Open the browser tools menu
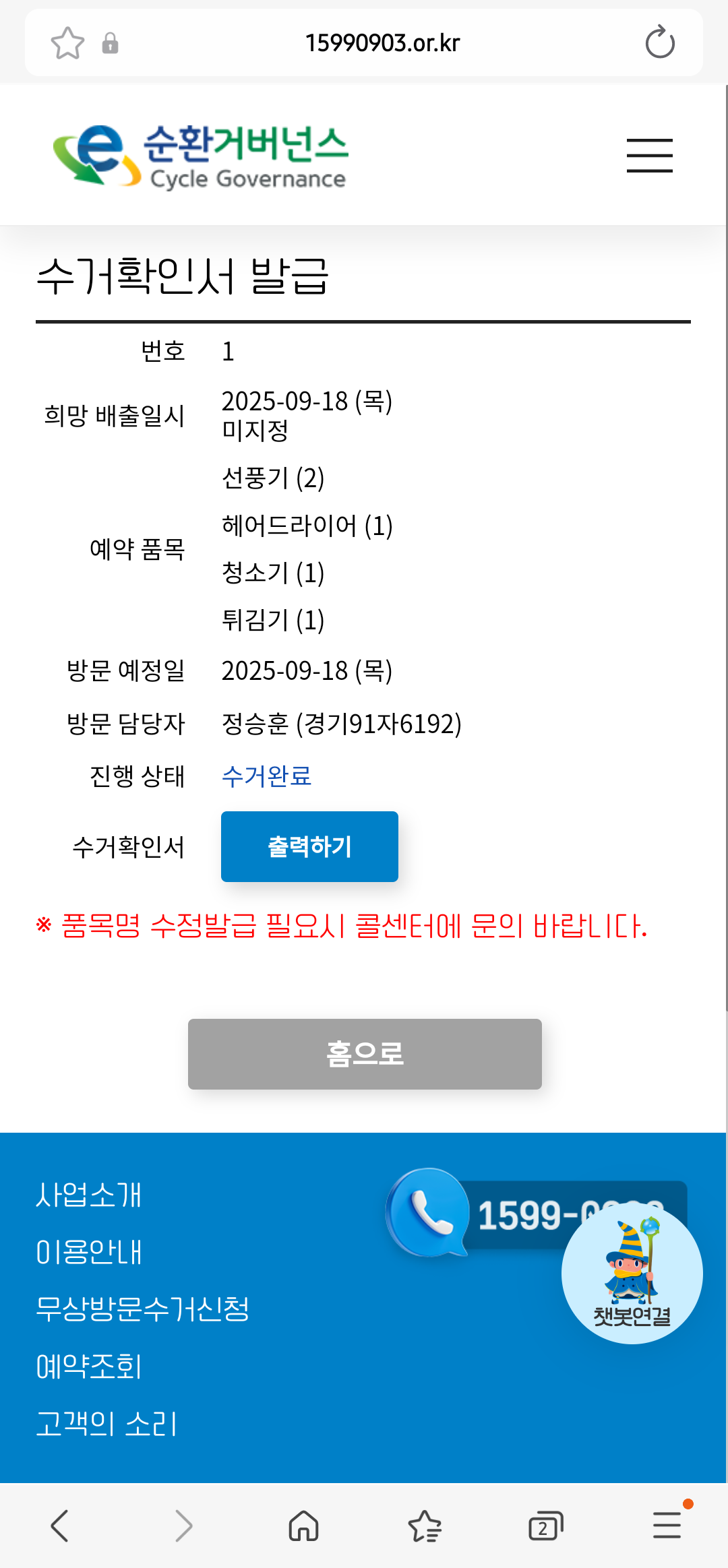728x1568 pixels. [x=667, y=1525]
